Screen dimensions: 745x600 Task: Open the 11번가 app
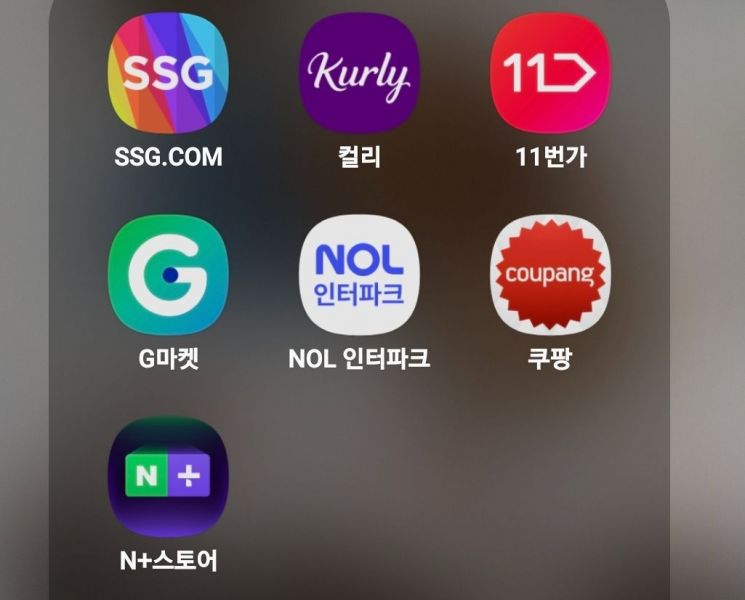(550, 73)
